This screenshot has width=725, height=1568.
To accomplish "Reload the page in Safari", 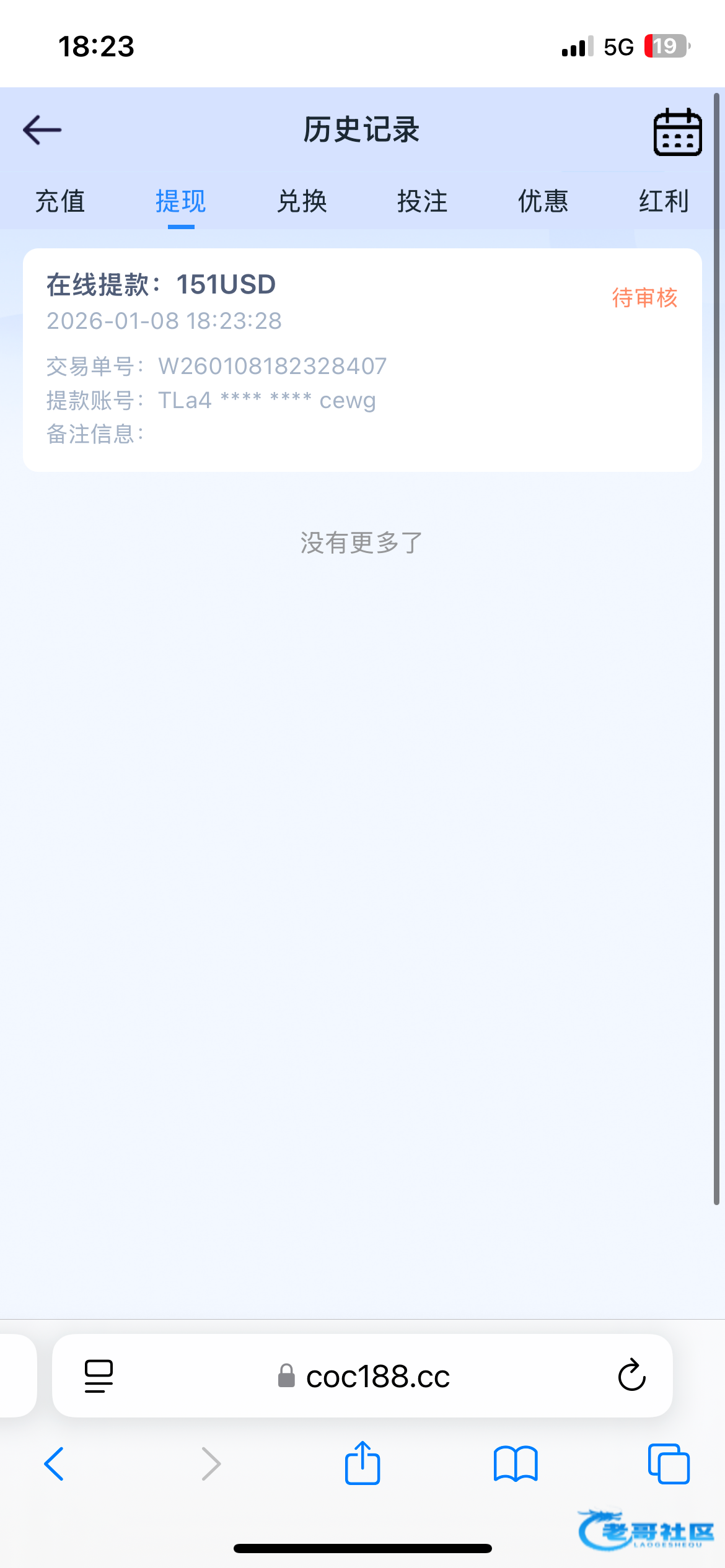I will [631, 1376].
